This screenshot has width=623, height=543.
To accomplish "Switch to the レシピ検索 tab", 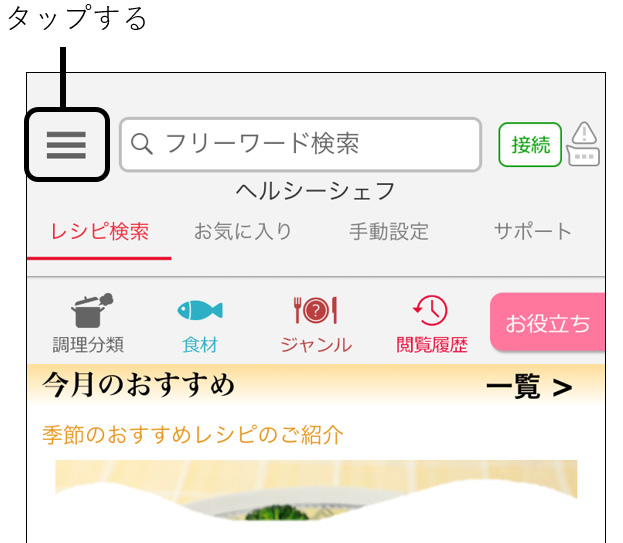I will click(x=99, y=231).
